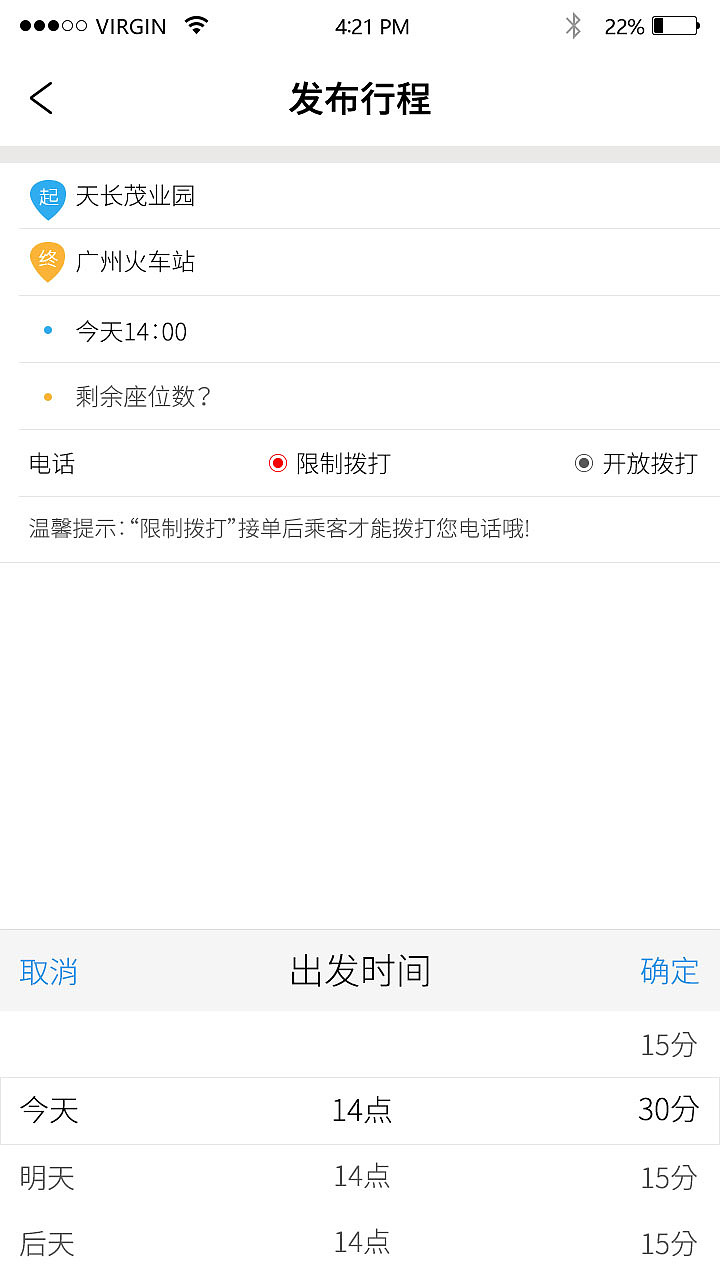Confirm departure time with 确定
The width and height of the screenshot is (720, 1280).
(669, 972)
